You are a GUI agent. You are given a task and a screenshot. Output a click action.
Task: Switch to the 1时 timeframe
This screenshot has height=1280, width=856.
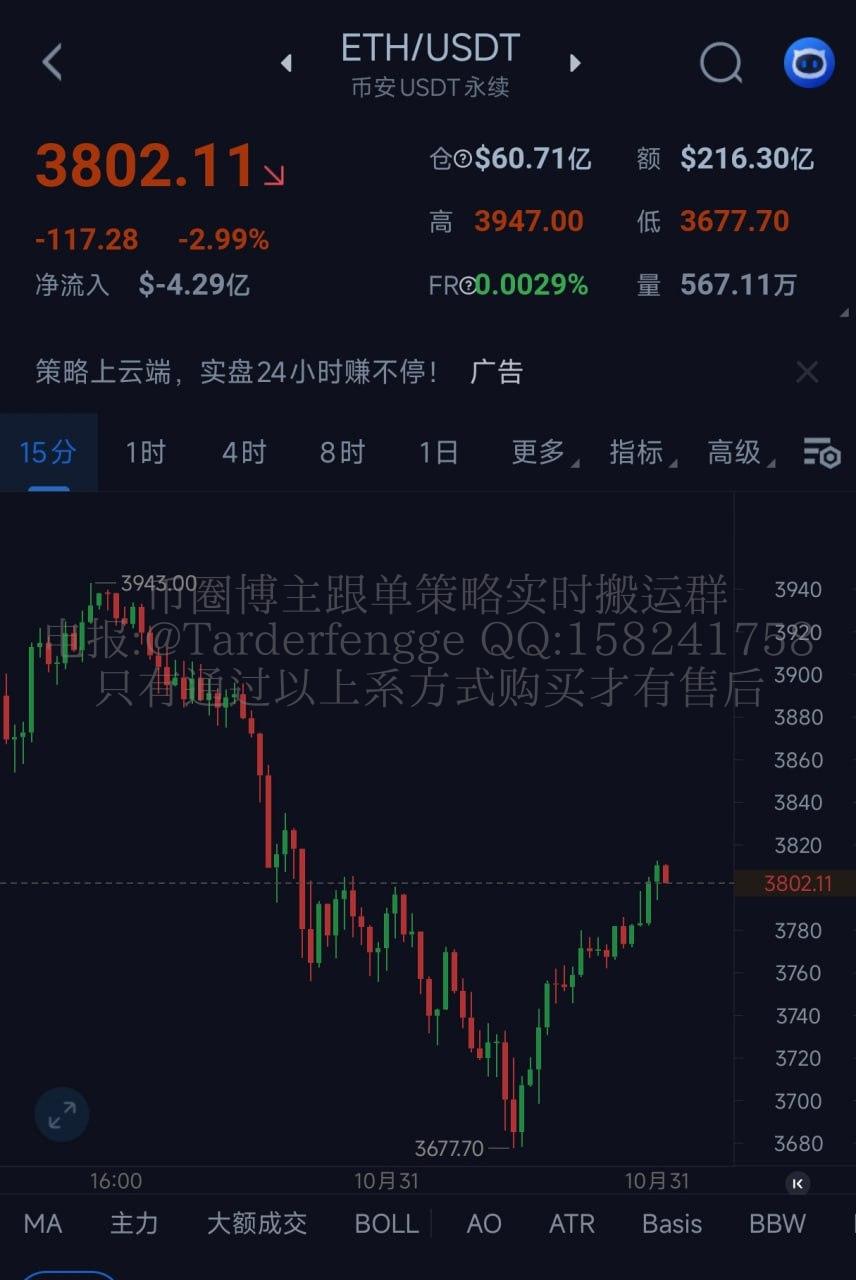[x=145, y=452]
